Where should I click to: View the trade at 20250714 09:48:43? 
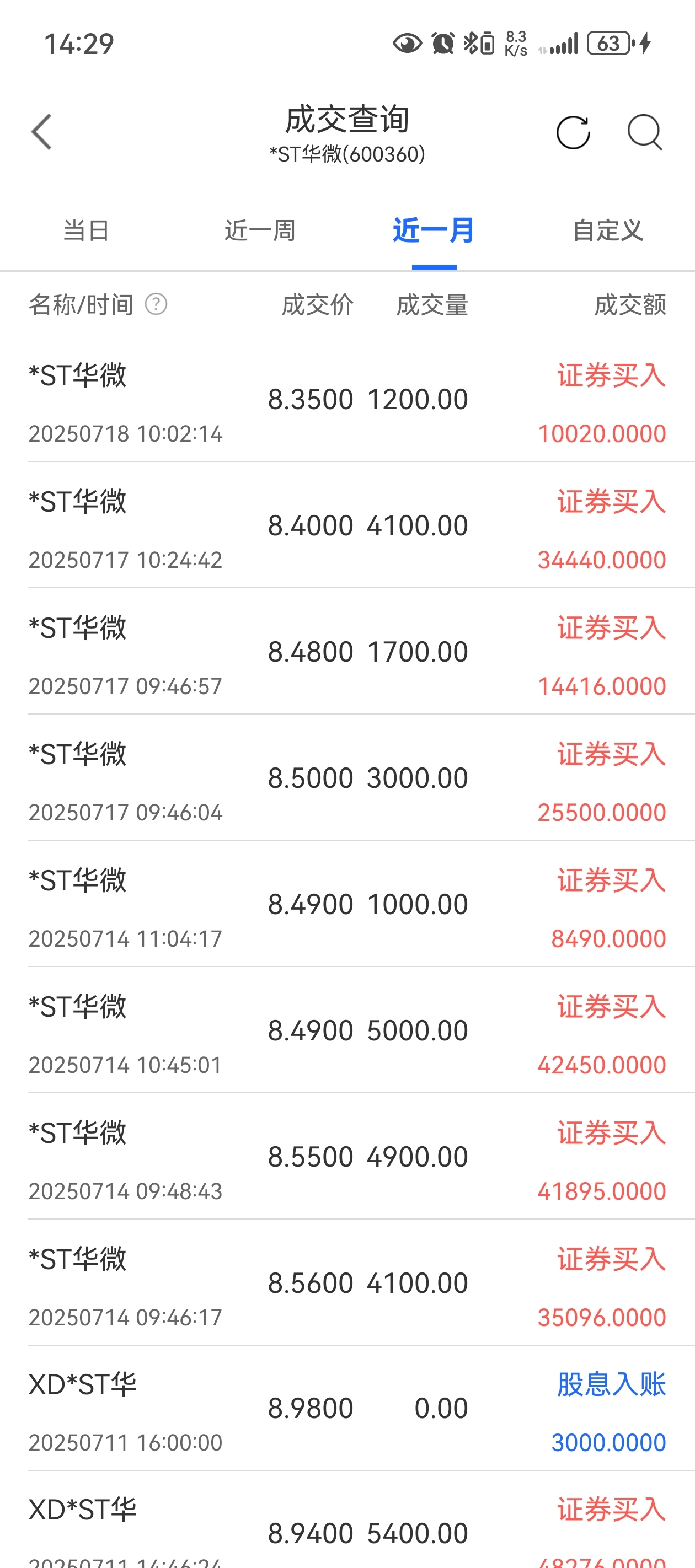pos(347,1157)
